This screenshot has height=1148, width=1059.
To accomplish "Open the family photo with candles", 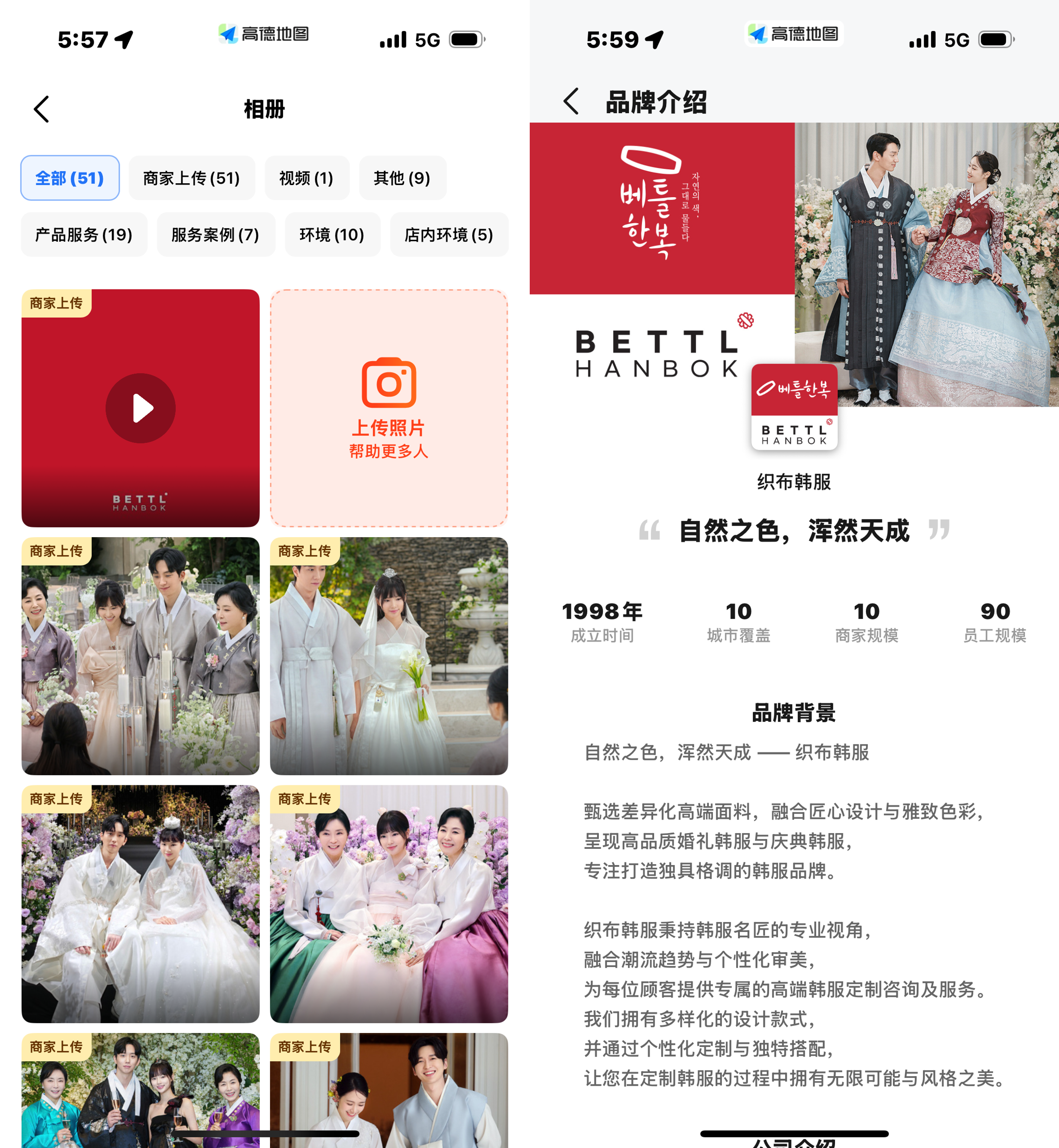I will pyautogui.click(x=141, y=656).
